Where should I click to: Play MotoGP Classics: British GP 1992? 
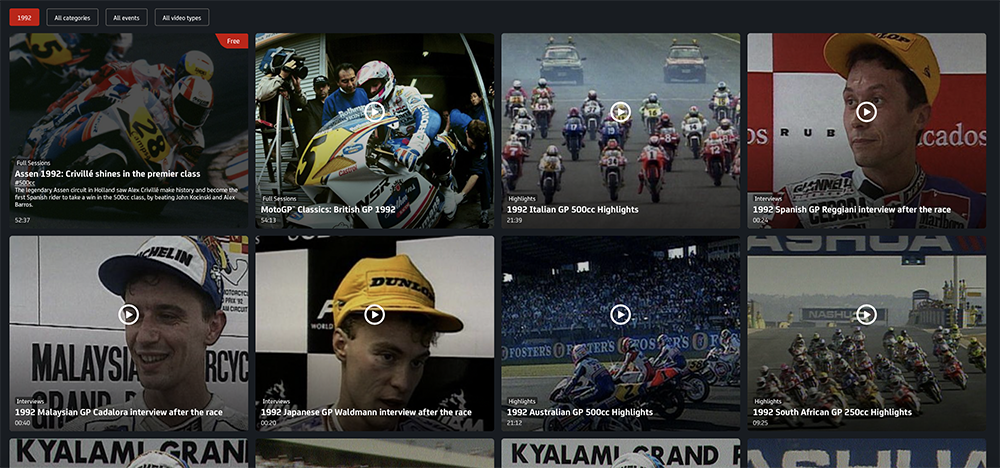point(374,111)
